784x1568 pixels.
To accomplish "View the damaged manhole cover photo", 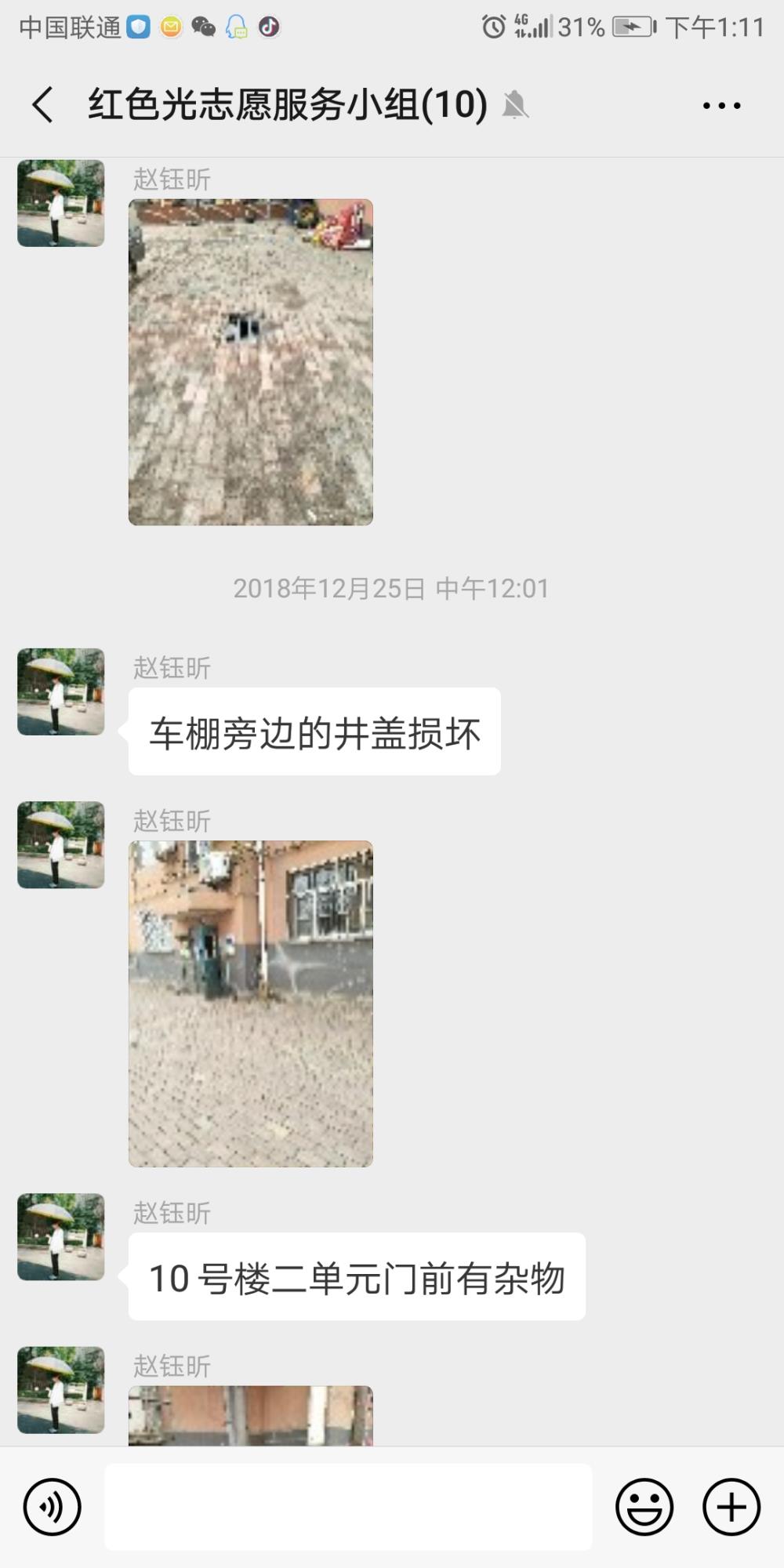I will (x=251, y=362).
